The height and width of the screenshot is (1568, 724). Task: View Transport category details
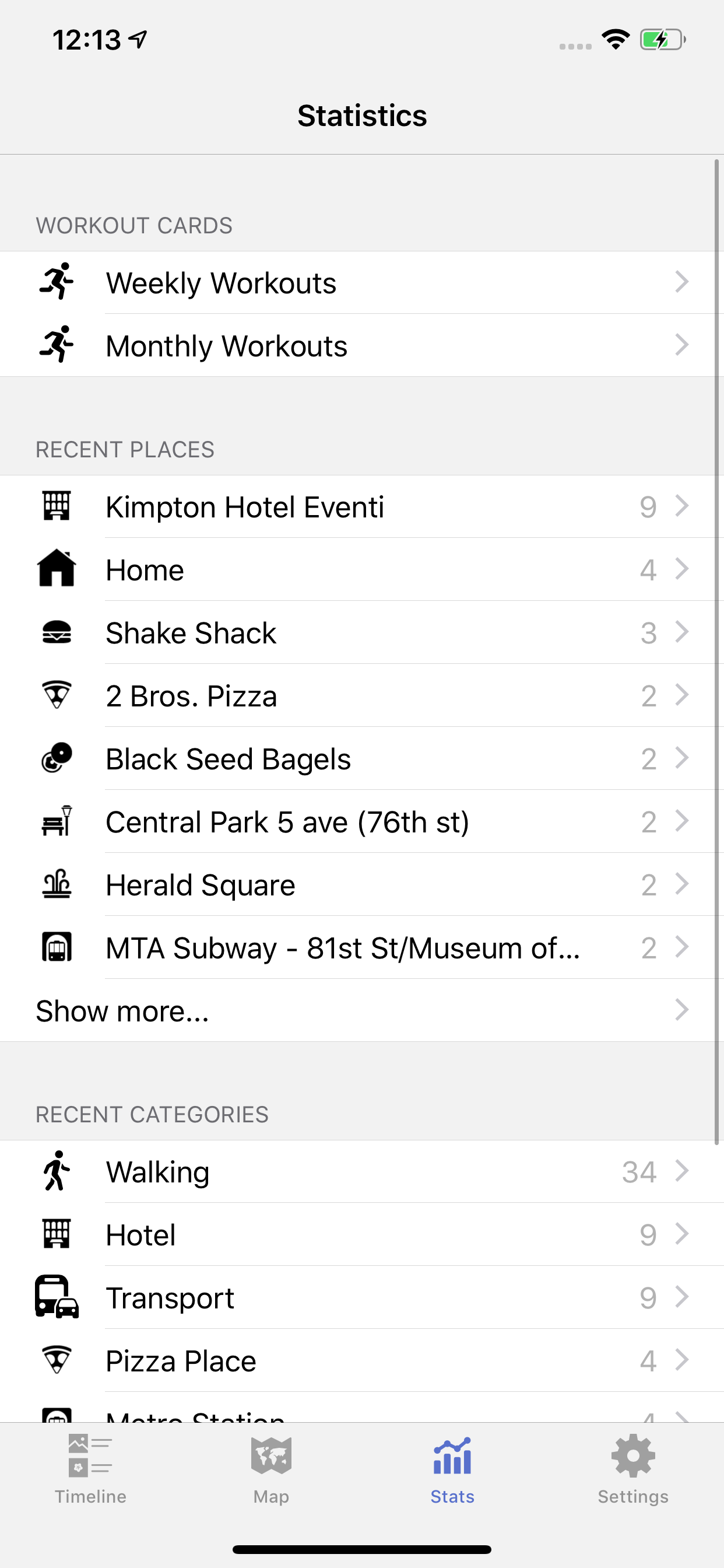point(362,1298)
